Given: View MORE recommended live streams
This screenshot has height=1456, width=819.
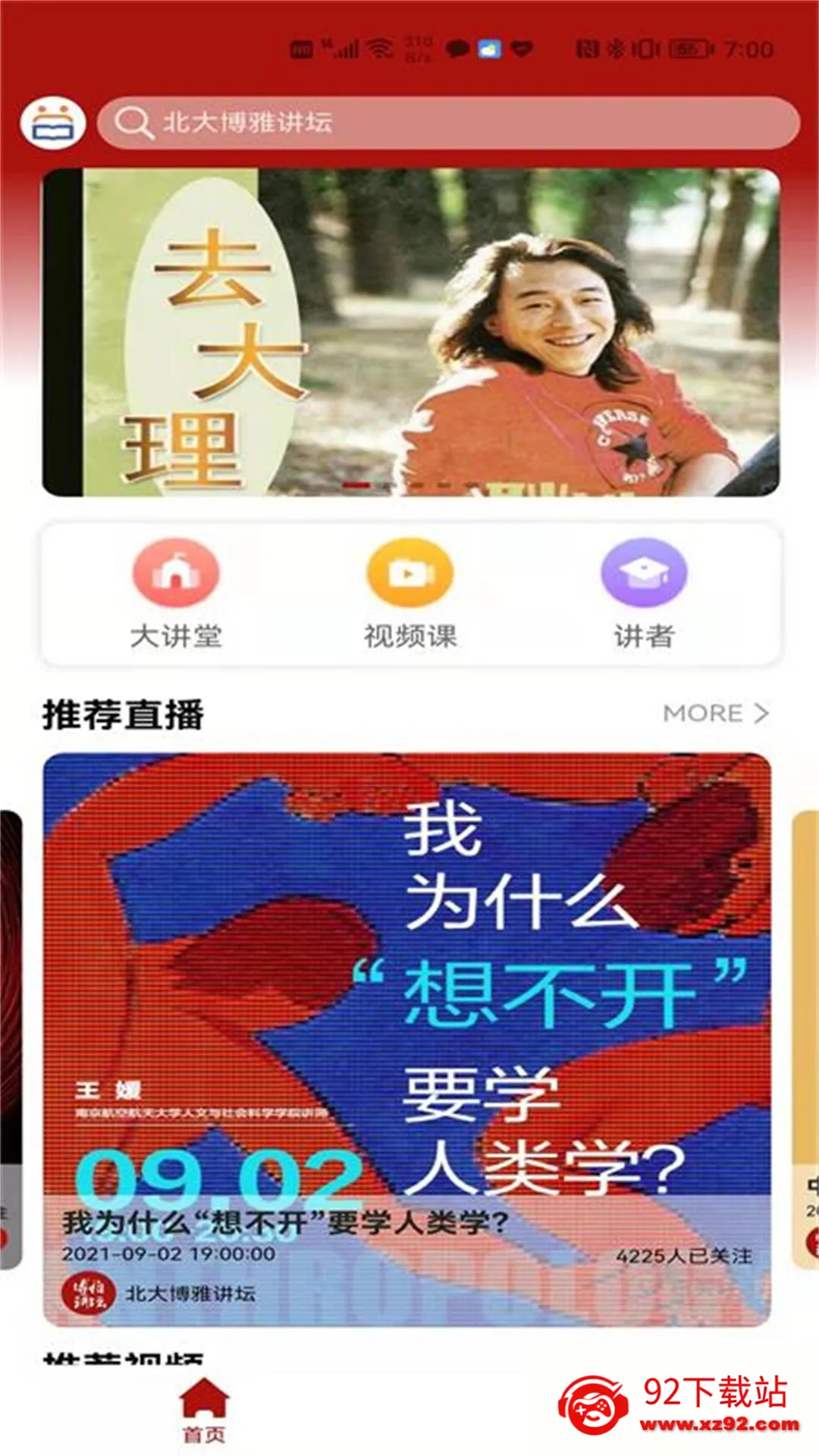Looking at the screenshot, I should 716,713.
